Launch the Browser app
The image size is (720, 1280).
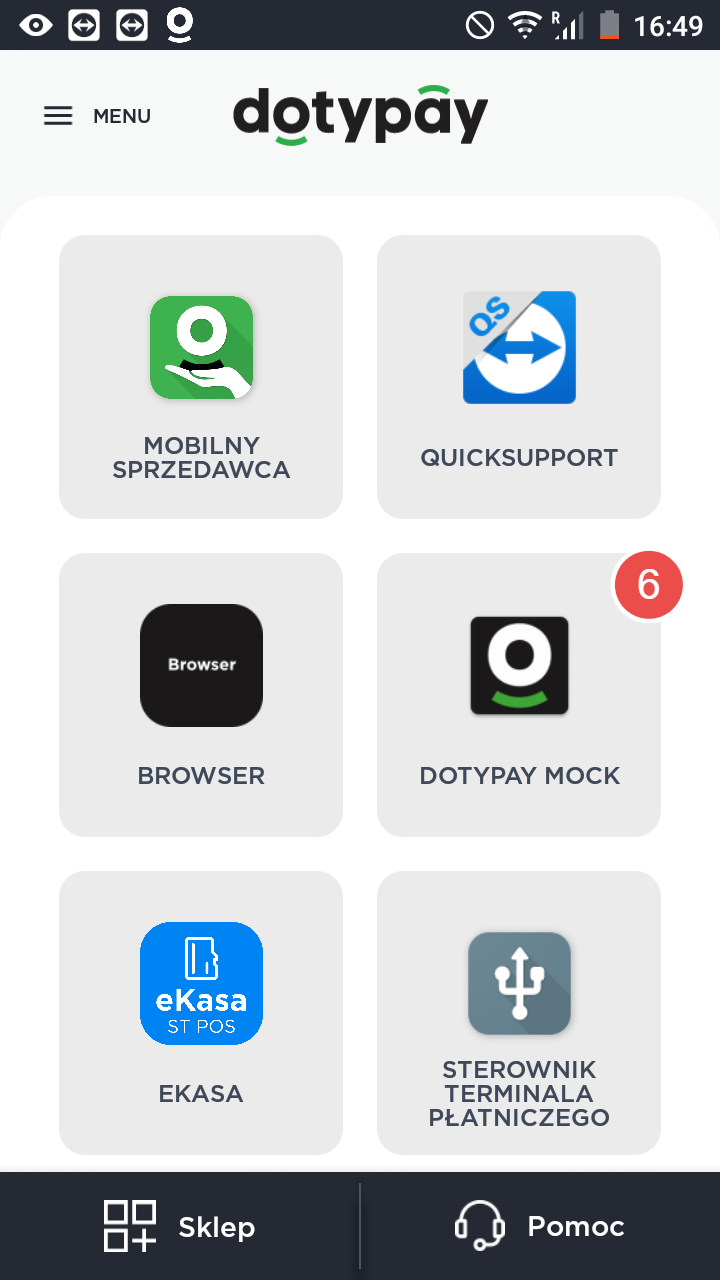click(201, 695)
